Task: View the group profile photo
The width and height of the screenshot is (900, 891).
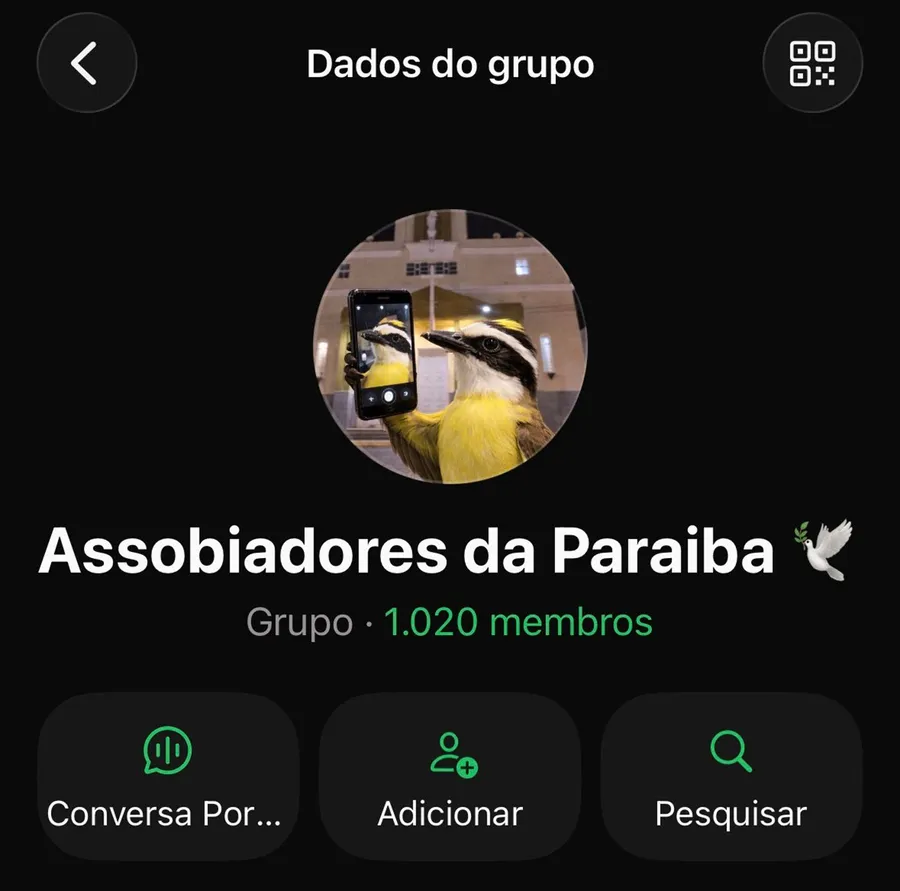Action: click(x=450, y=346)
